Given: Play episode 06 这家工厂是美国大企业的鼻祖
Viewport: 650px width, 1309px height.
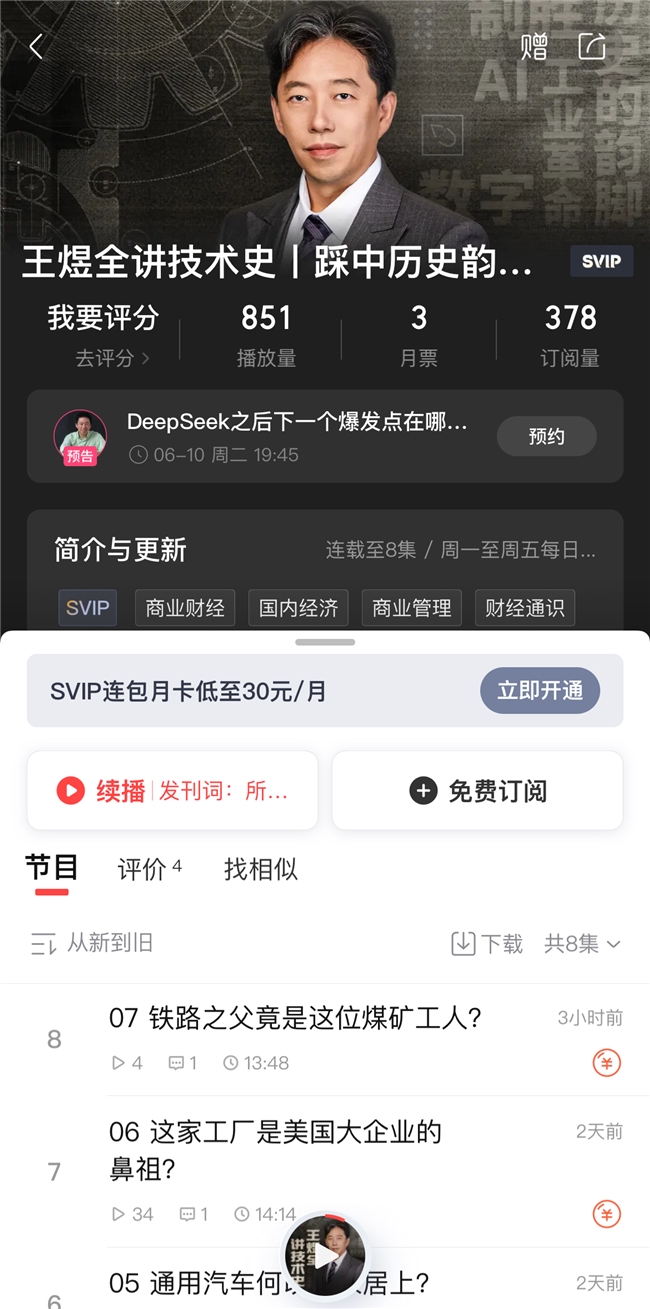Looking at the screenshot, I should point(275,1148).
